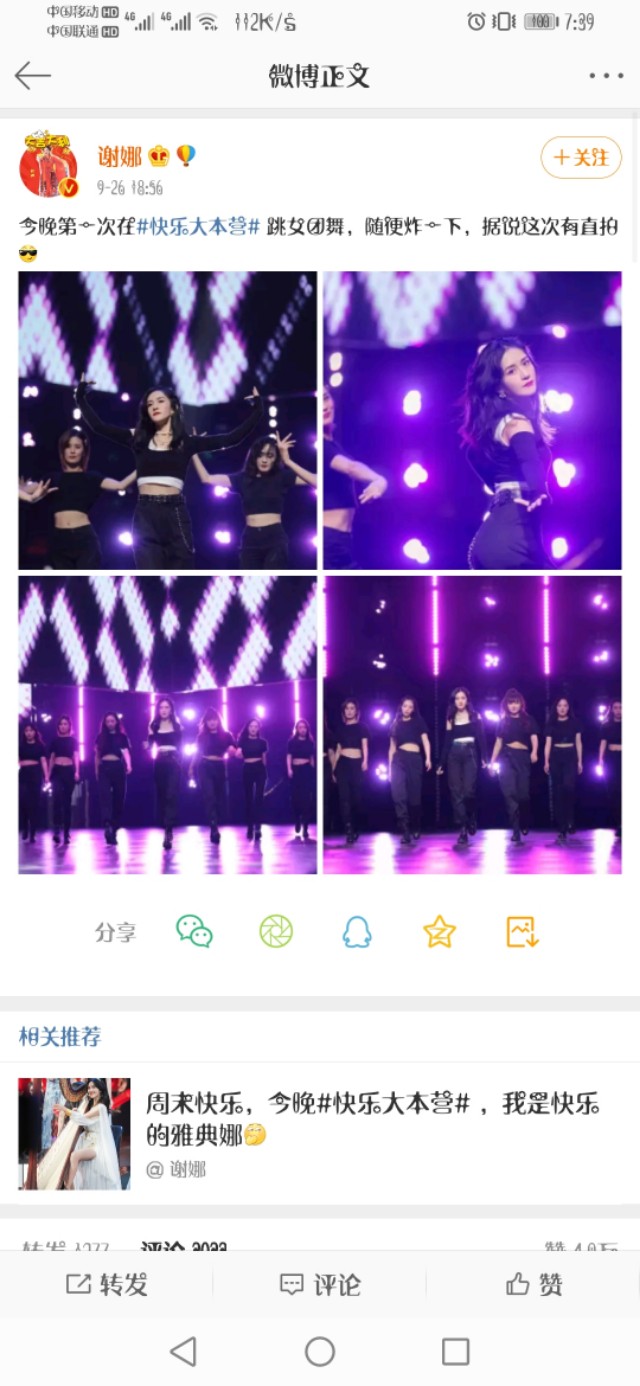This screenshot has height=1386, width=640.
Task: Open the #快乐大本营# hashtag link
Action: [199, 227]
